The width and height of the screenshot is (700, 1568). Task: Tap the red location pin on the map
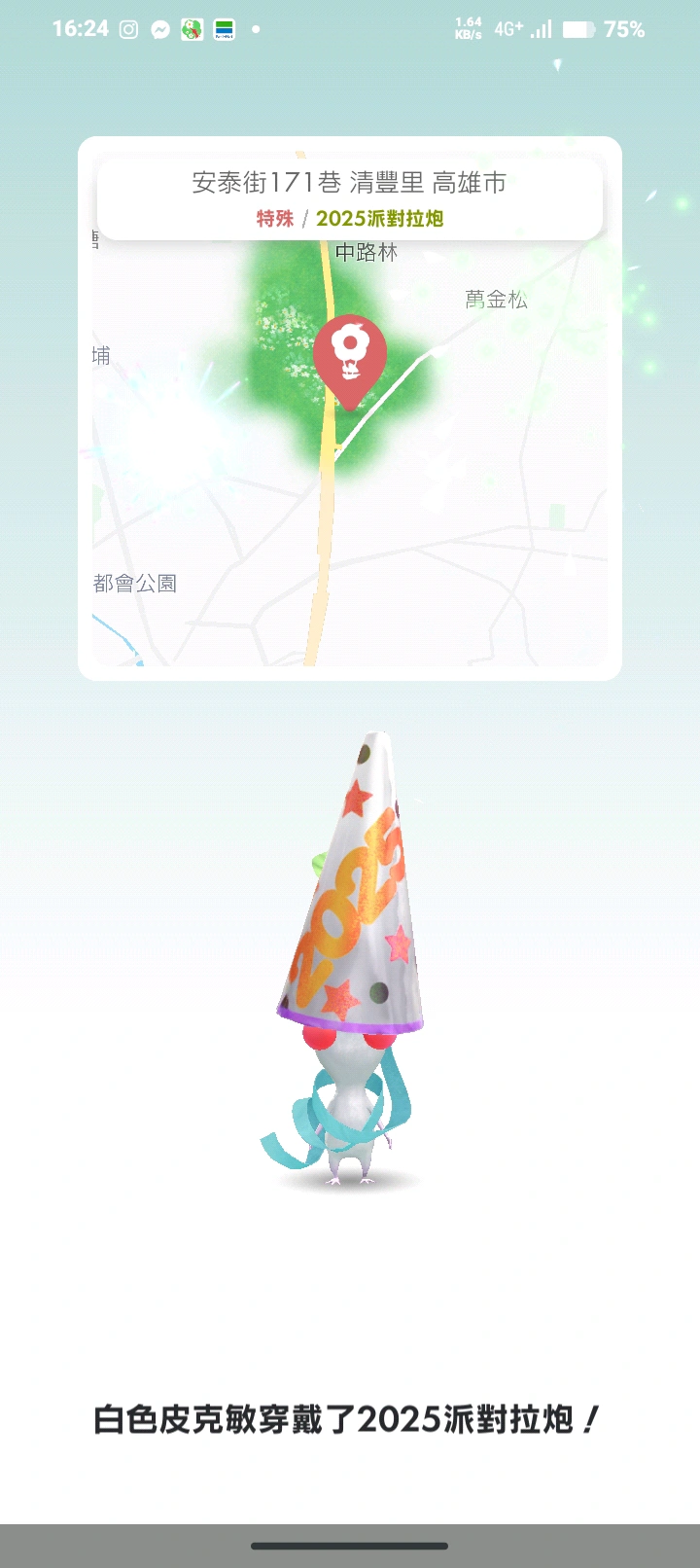[350, 357]
